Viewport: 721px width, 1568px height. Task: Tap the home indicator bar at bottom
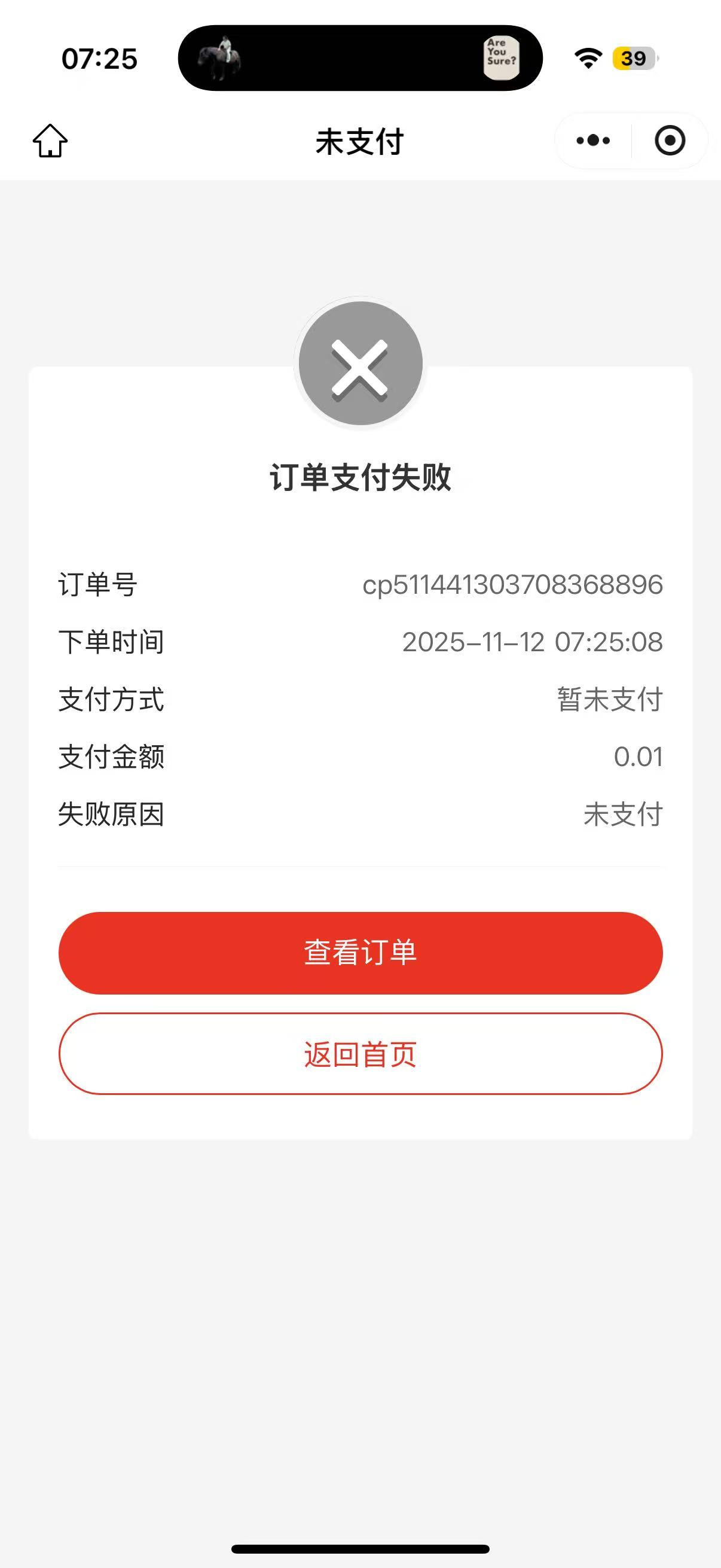coord(360,1549)
